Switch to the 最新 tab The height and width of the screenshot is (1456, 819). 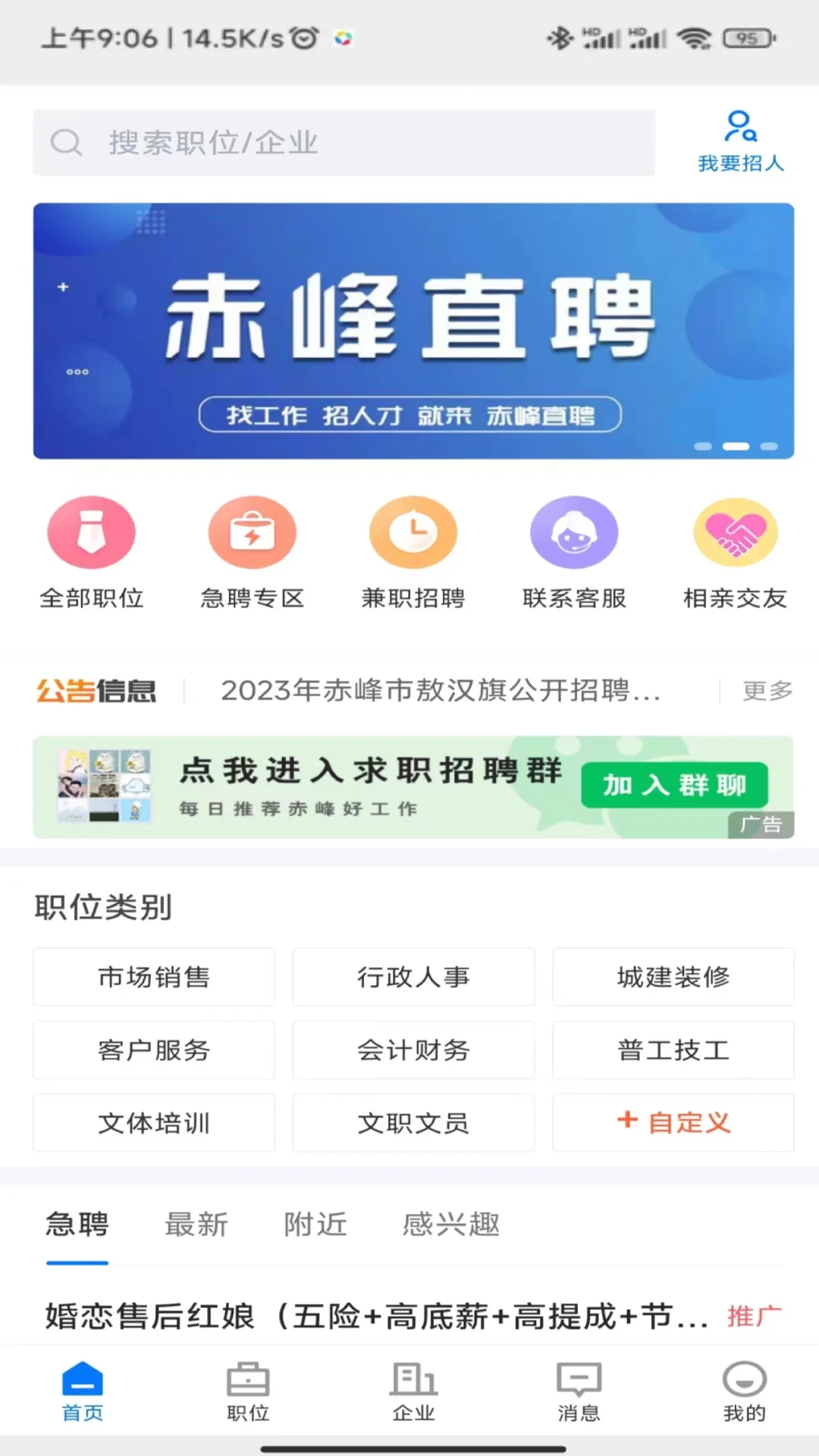point(196,1224)
